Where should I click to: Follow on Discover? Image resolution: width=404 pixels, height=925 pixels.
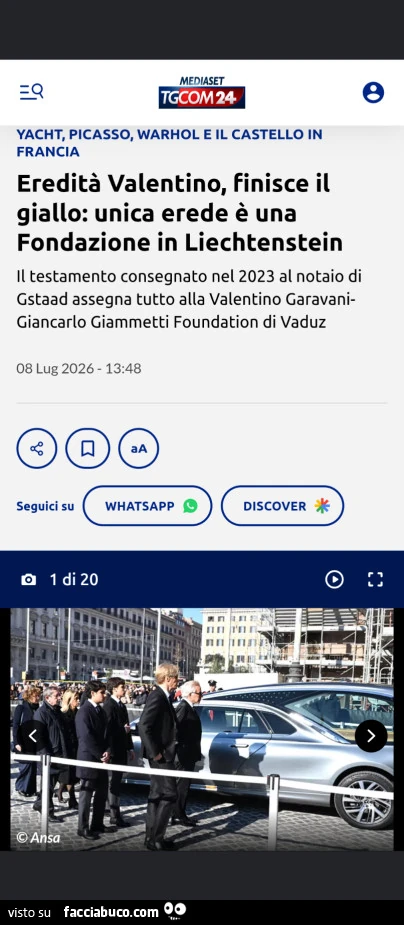pyautogui.click(x=283, y=506)
